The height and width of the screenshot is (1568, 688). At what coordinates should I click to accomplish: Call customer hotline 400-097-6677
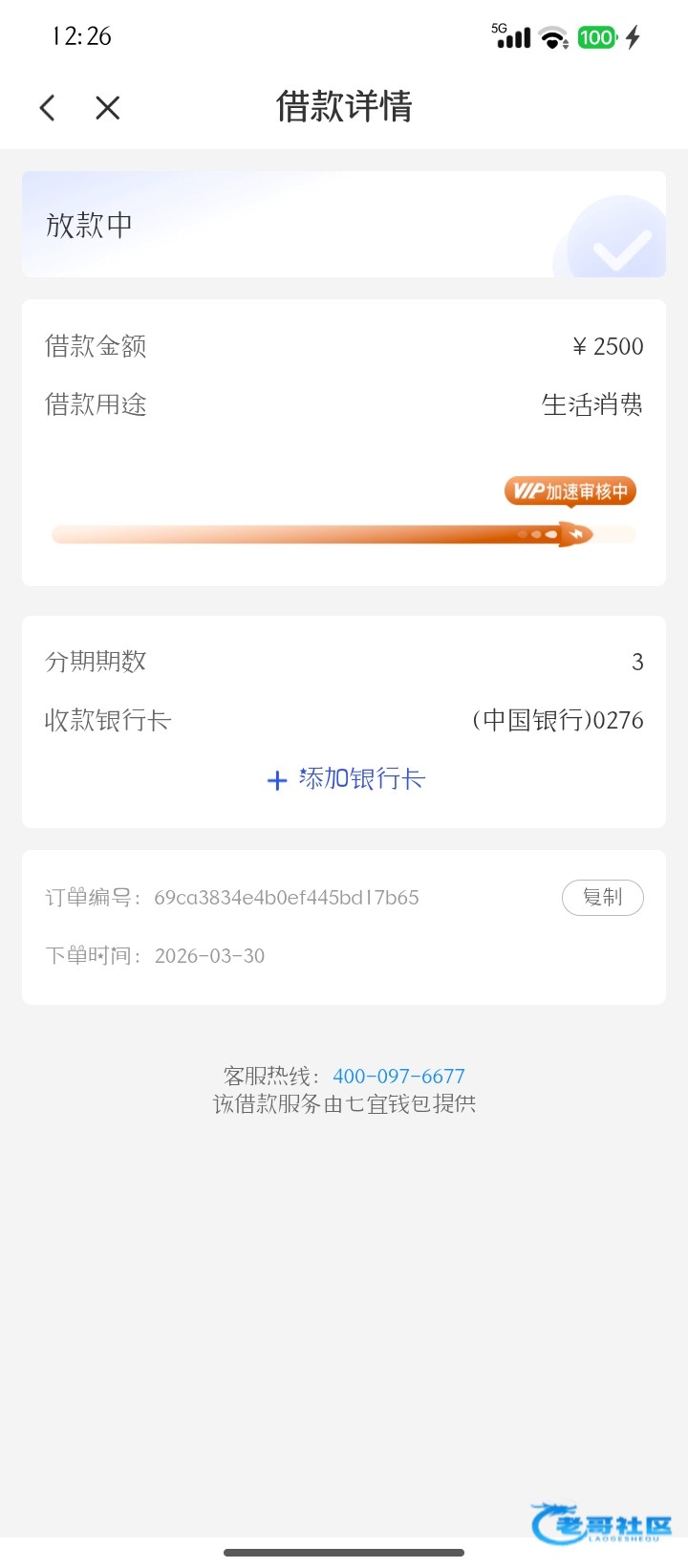point(398,1076)
